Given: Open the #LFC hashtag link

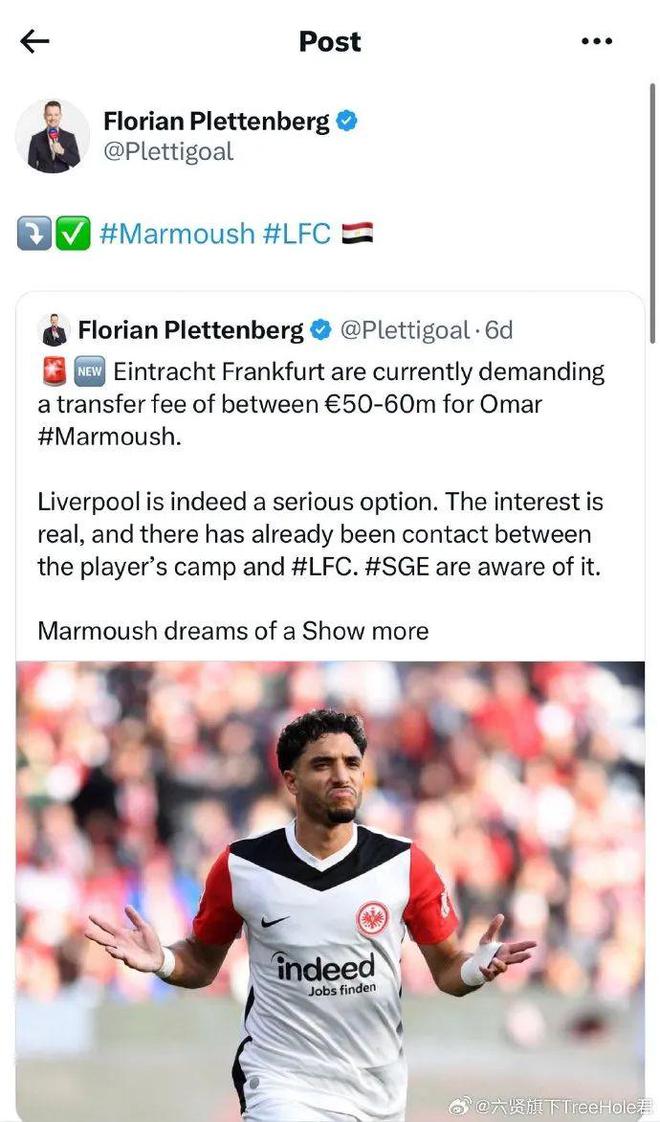Looking at the screenshot, I should (296, 234).
